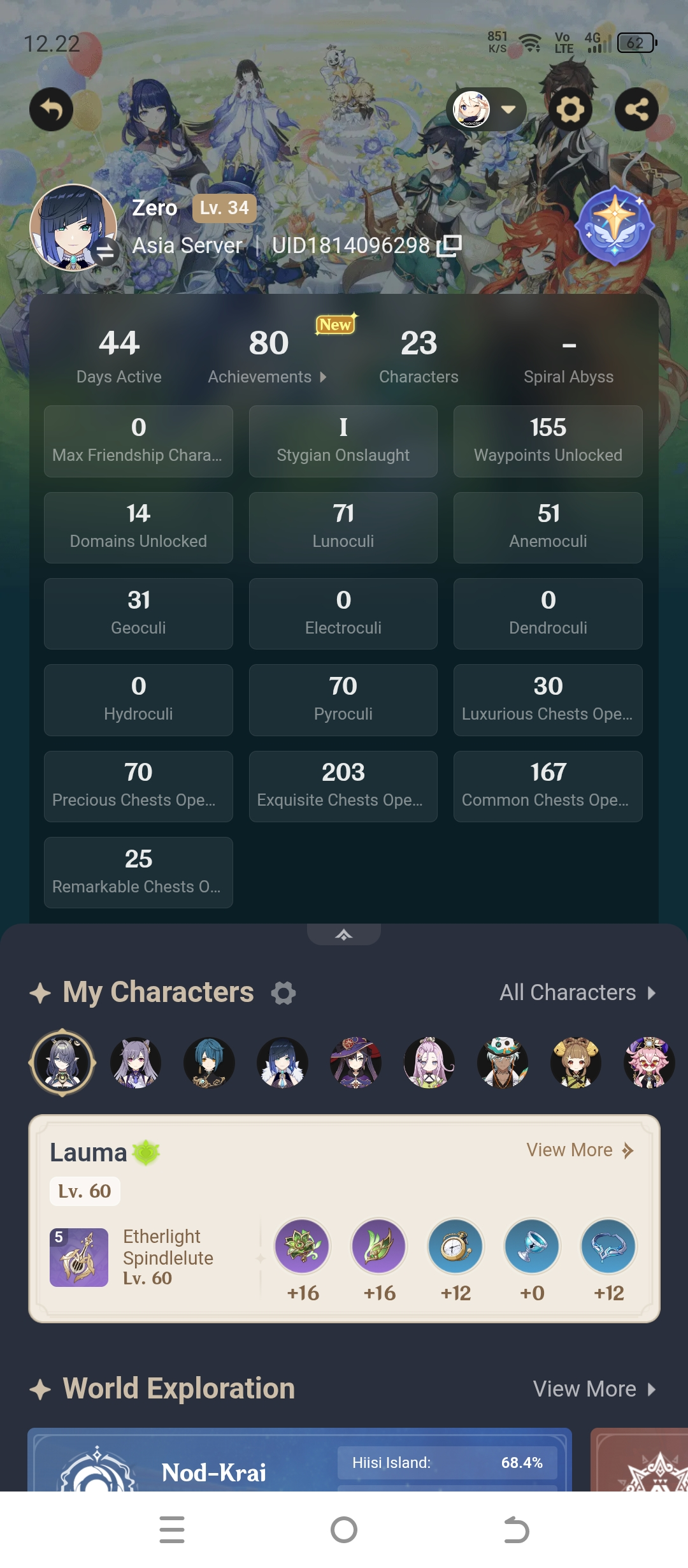Open system recent apps menu
The height and width of the screenshot is (1568, 688).
172,1530
